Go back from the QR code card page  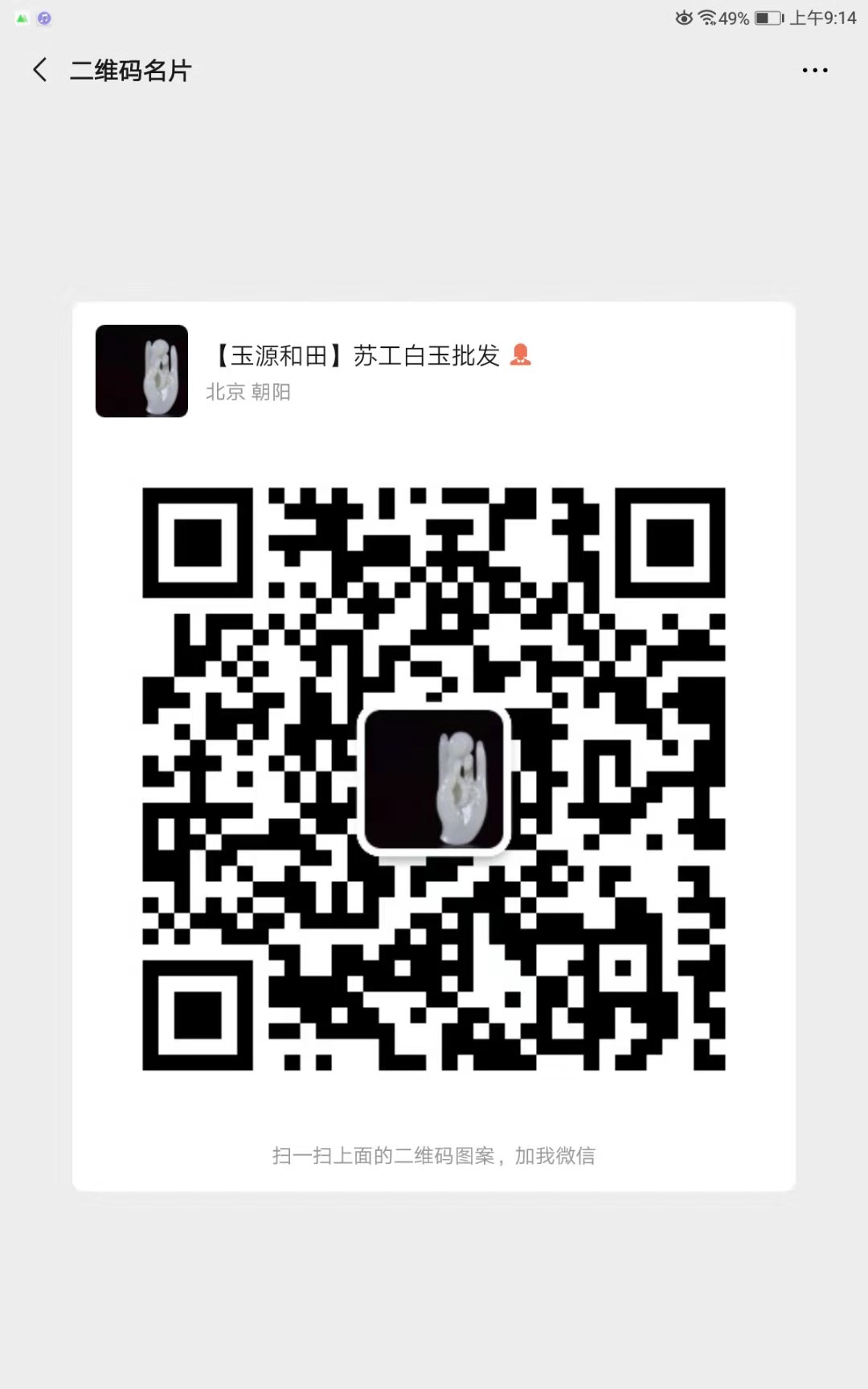click(40, 70)
